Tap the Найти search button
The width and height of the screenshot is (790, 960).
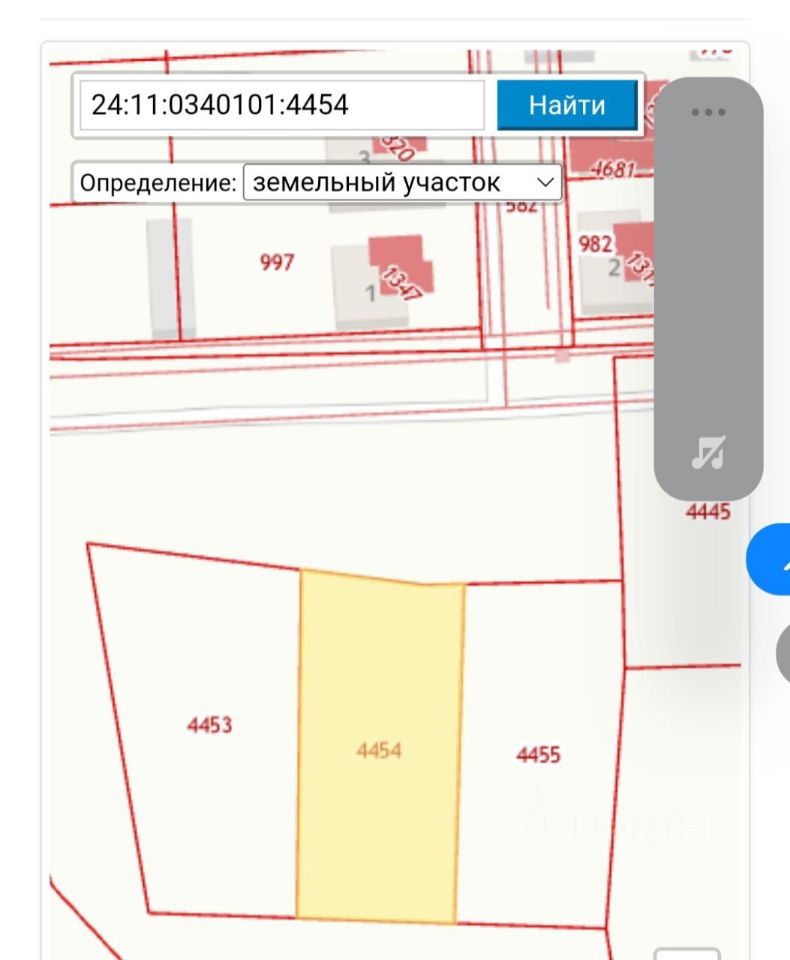point(566,105)
